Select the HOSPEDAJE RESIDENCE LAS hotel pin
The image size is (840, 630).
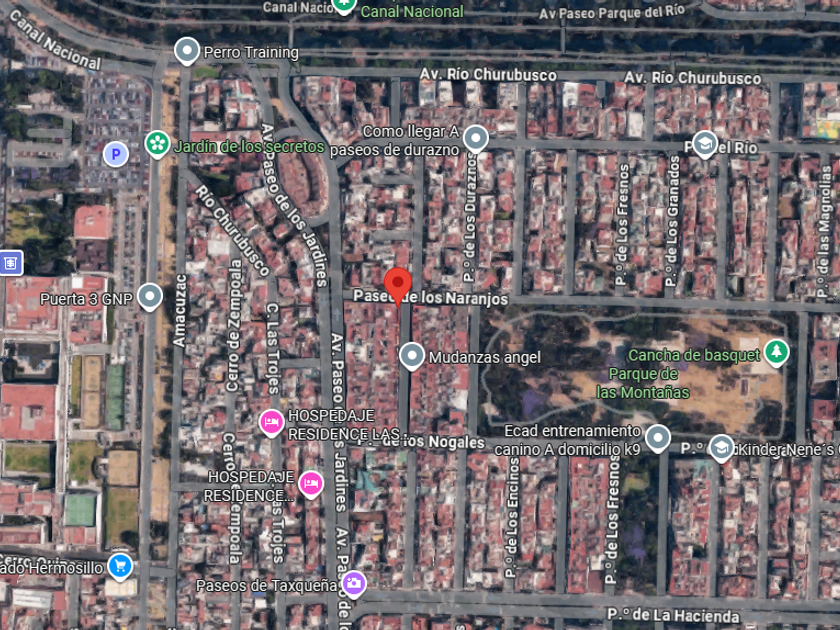click(x=272, y=423)
